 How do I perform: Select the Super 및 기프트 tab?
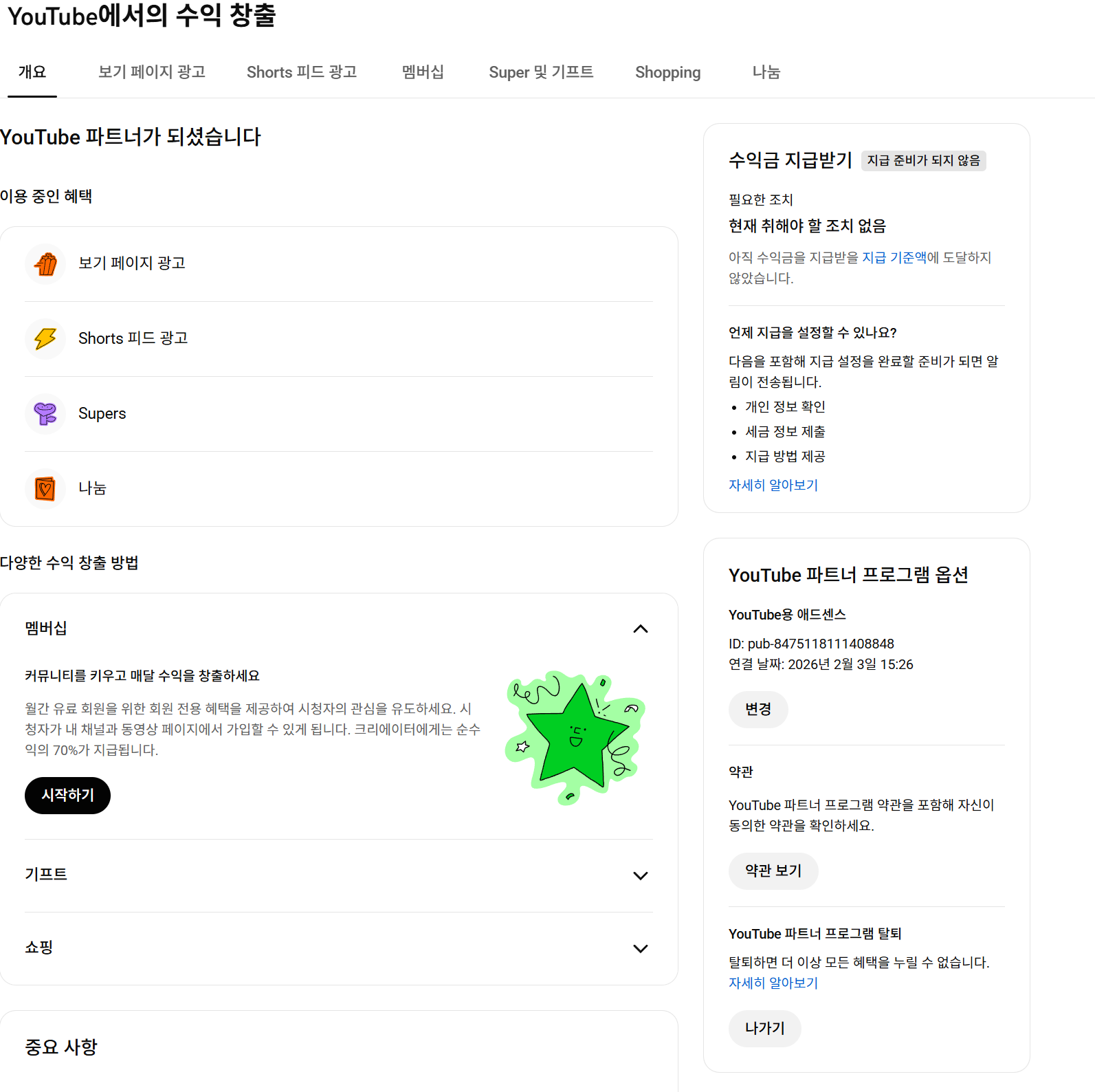(x=541, y=72)
